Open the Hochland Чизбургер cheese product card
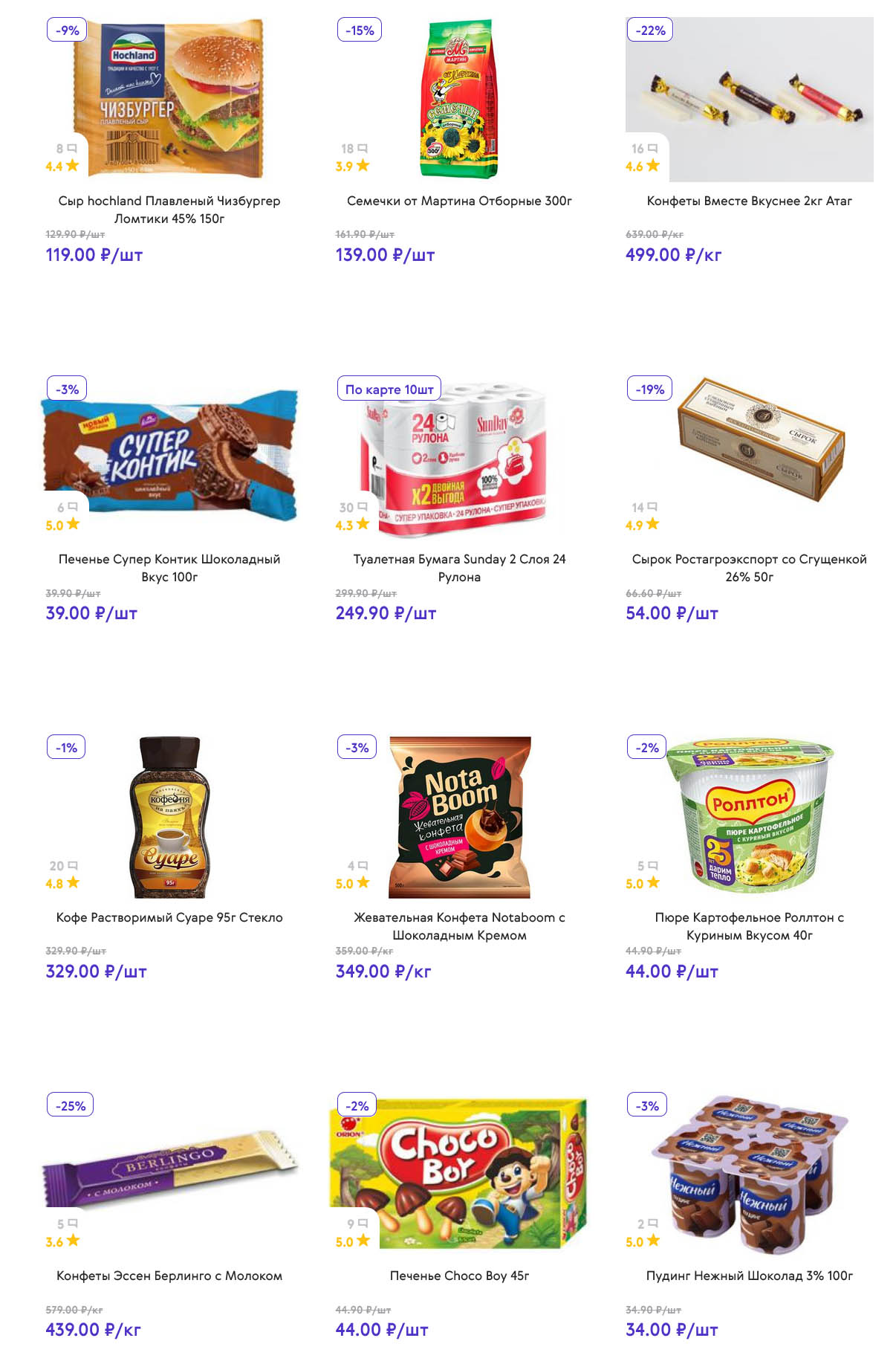Viewport: 896px width, 1367px height. click(x=169, y=209)
